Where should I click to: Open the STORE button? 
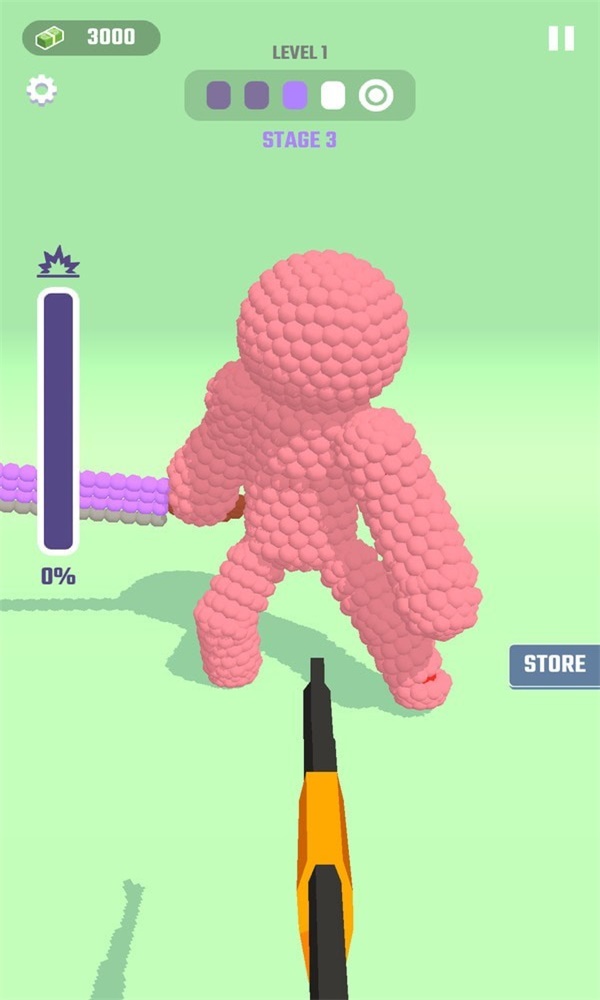pyautogui.click(x=554, y=665)
